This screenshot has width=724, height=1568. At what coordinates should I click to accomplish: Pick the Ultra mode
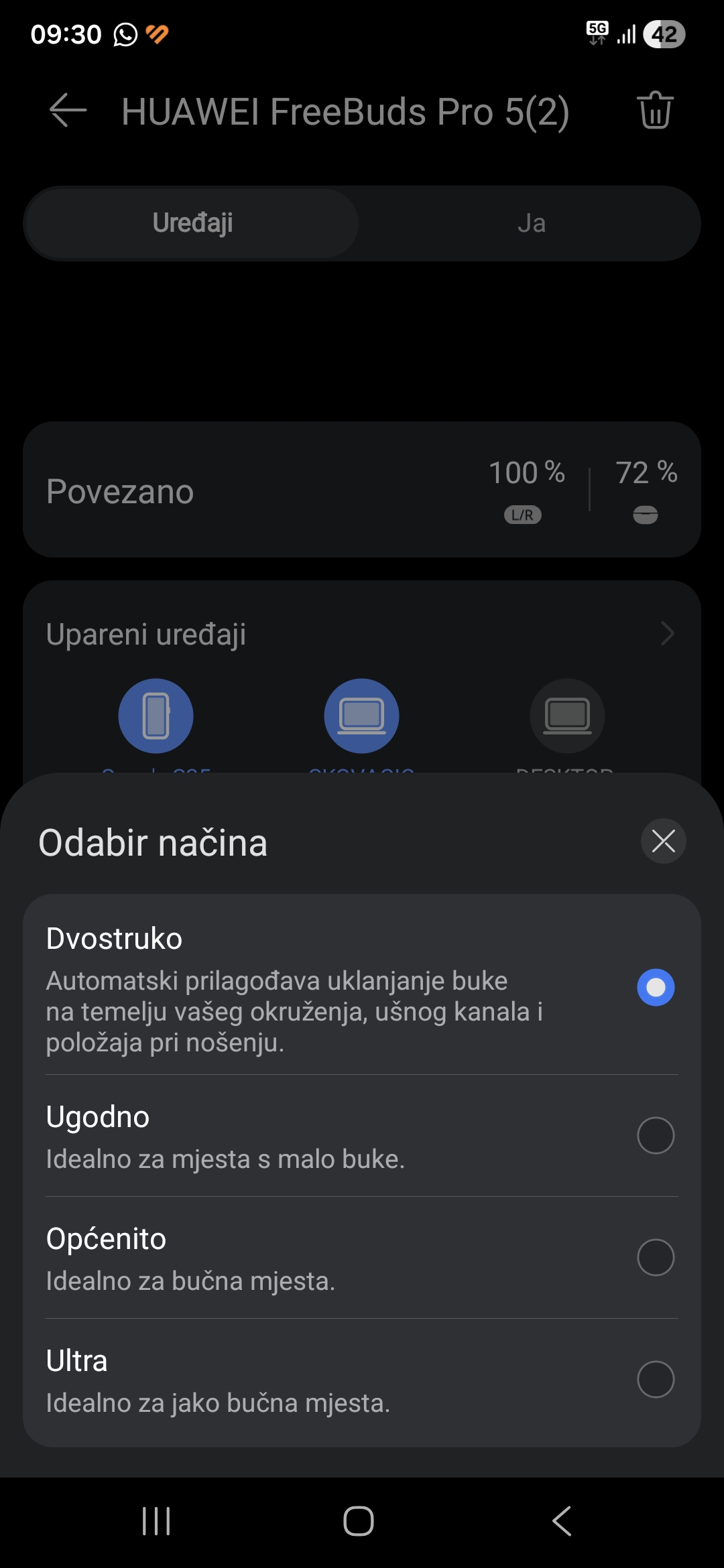(x=655, y=1379)
